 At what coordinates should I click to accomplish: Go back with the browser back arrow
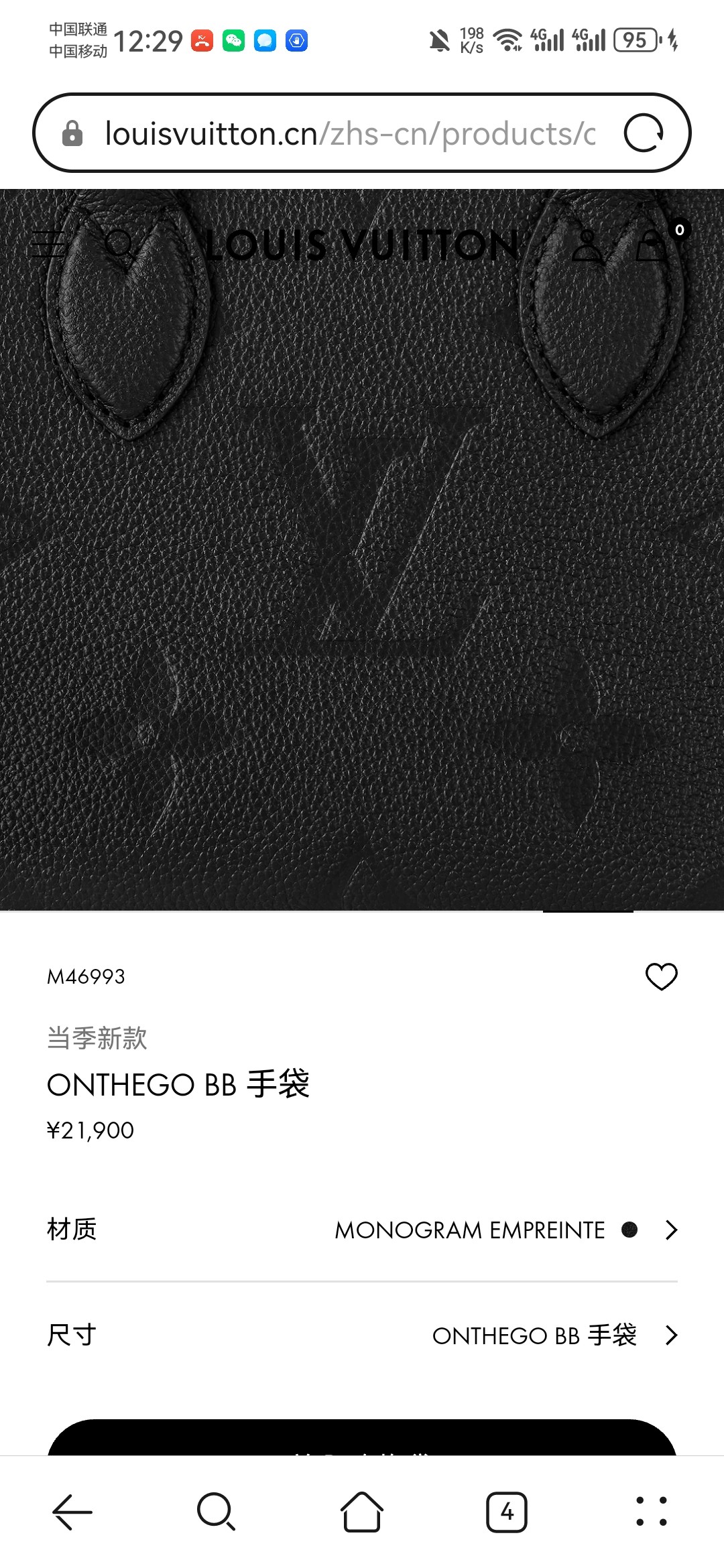click(x=72, y=1512)
